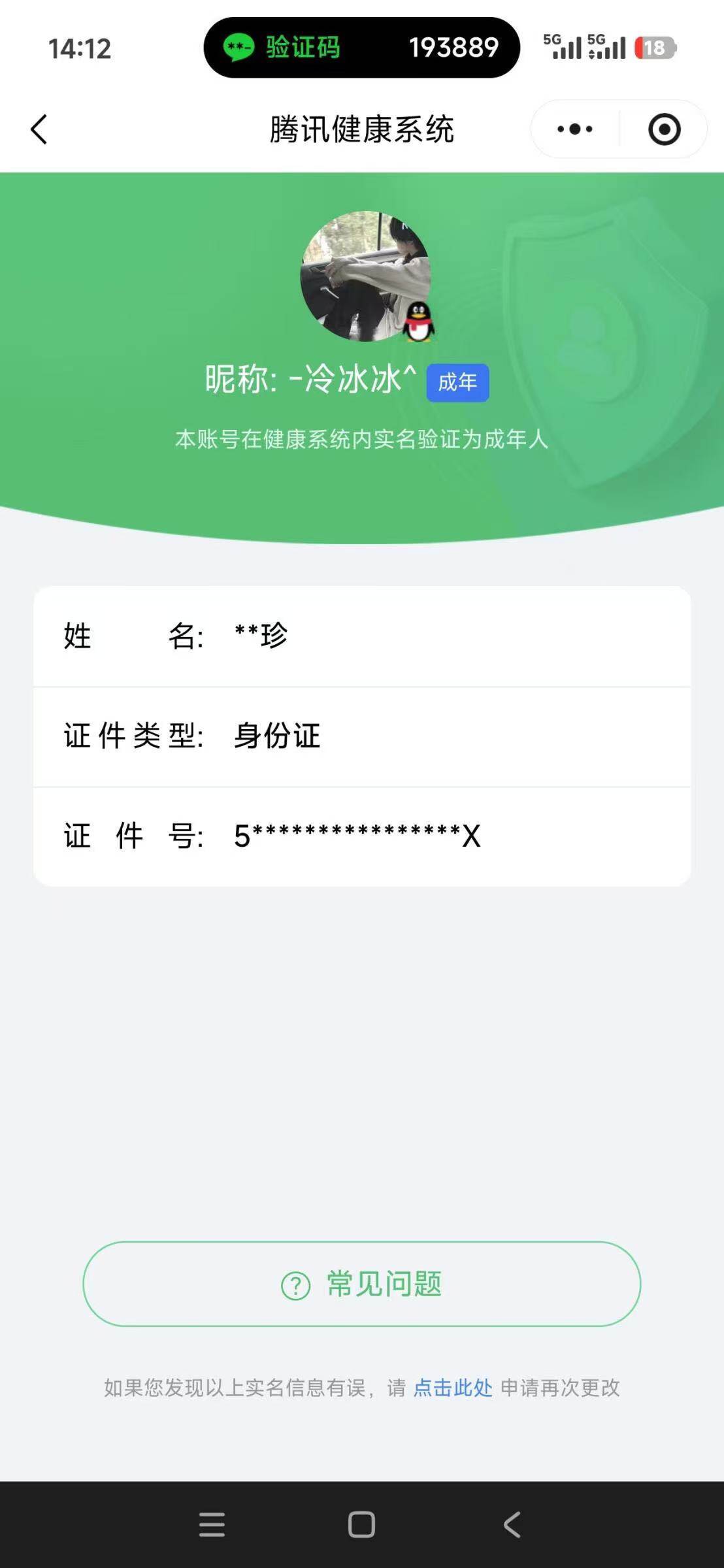The width and height of the screenshot is (724, 1568).
Task: Tap the back arrow to exit 腾讯健康系统
Action: tap(39, 129)
